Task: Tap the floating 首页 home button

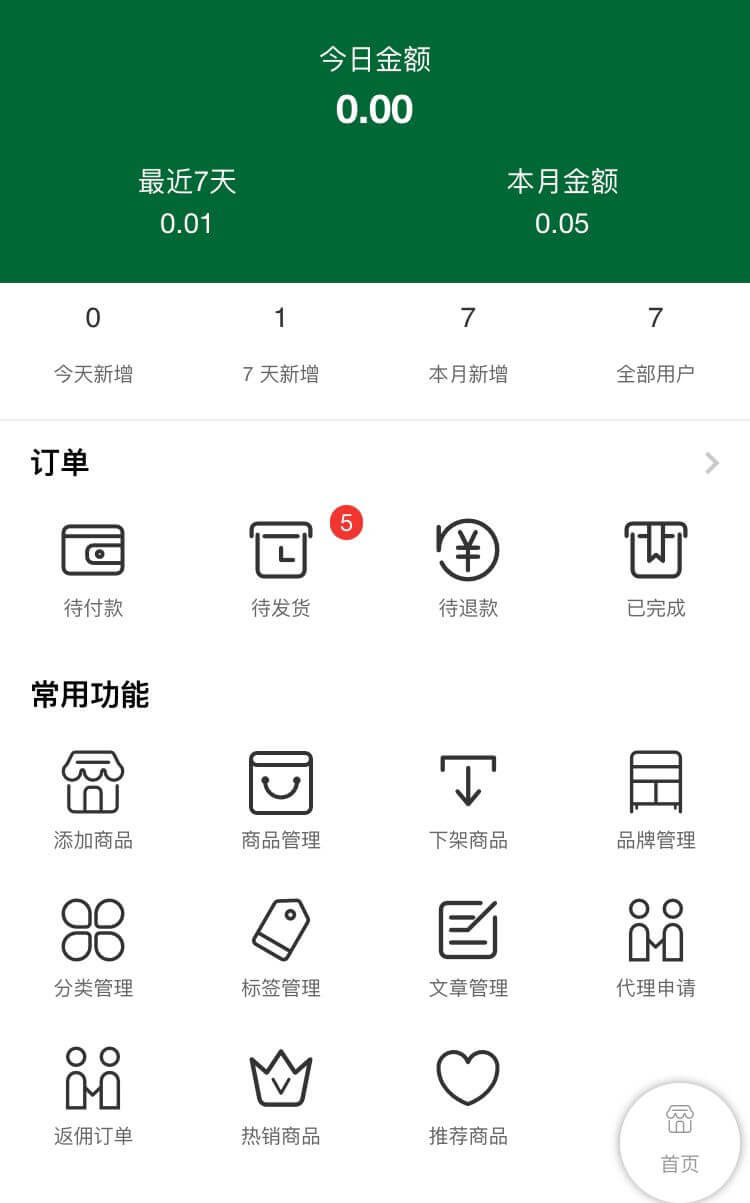Action: click(680, 1142)
